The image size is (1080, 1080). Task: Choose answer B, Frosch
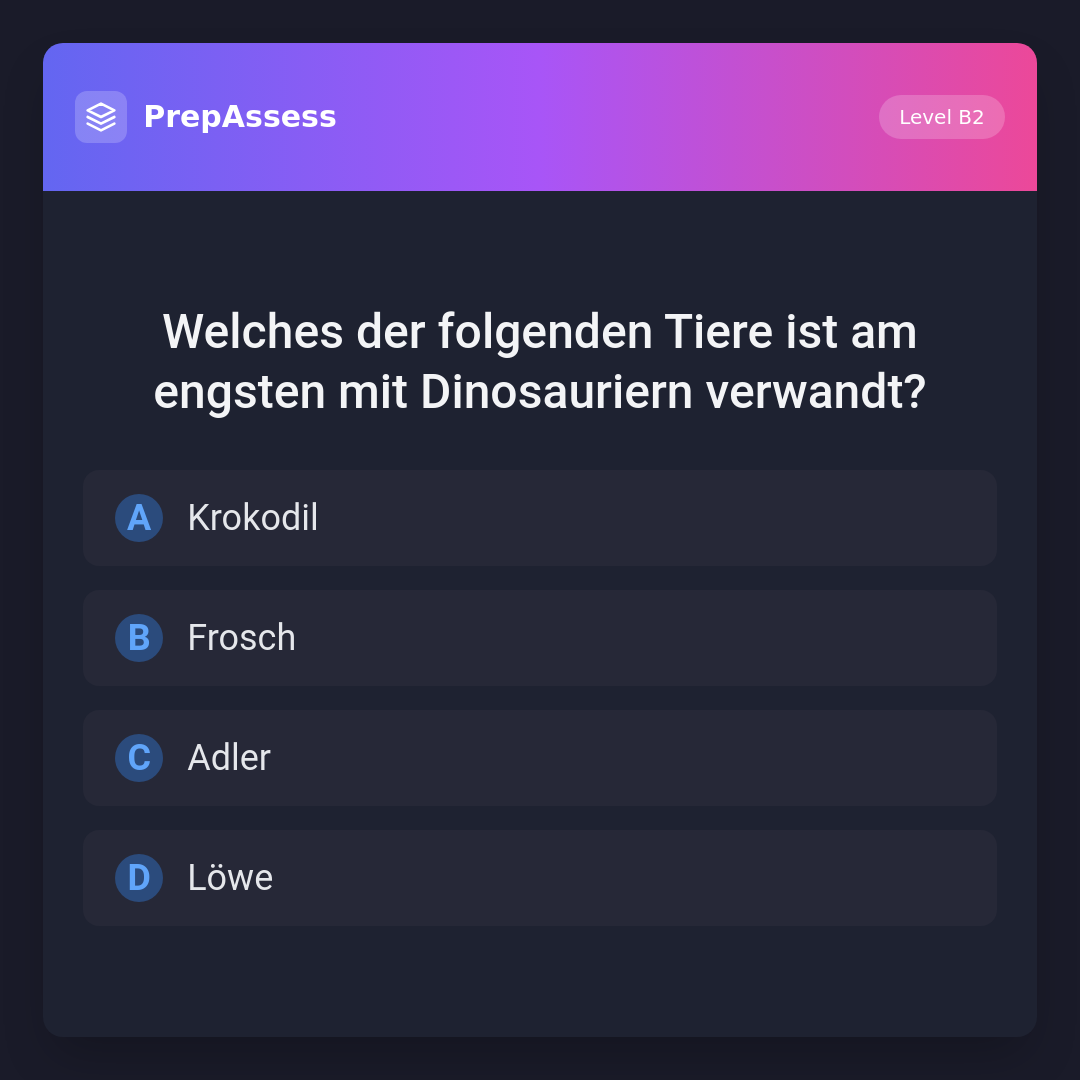pyautogui.click(x=539, y=638)
